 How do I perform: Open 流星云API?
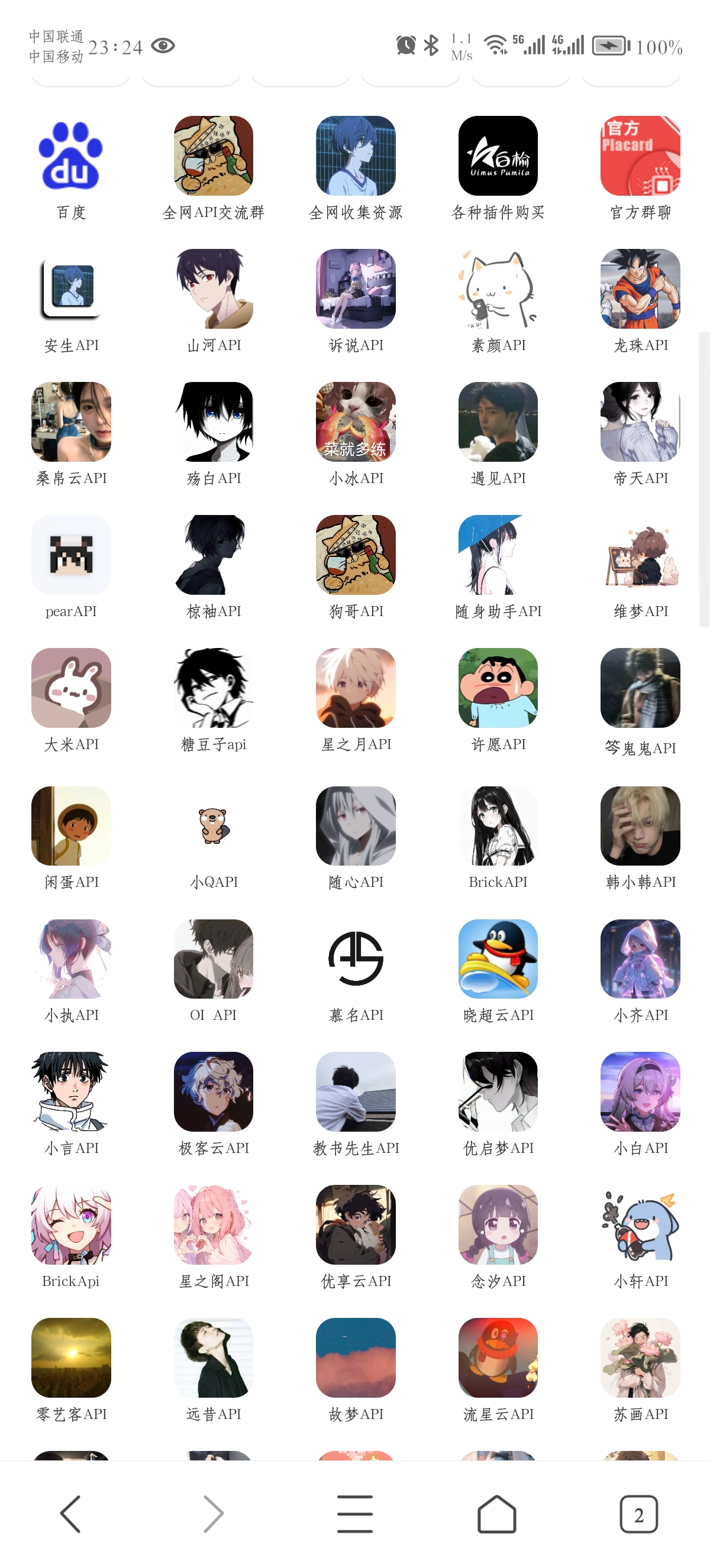pos(498,1358)
